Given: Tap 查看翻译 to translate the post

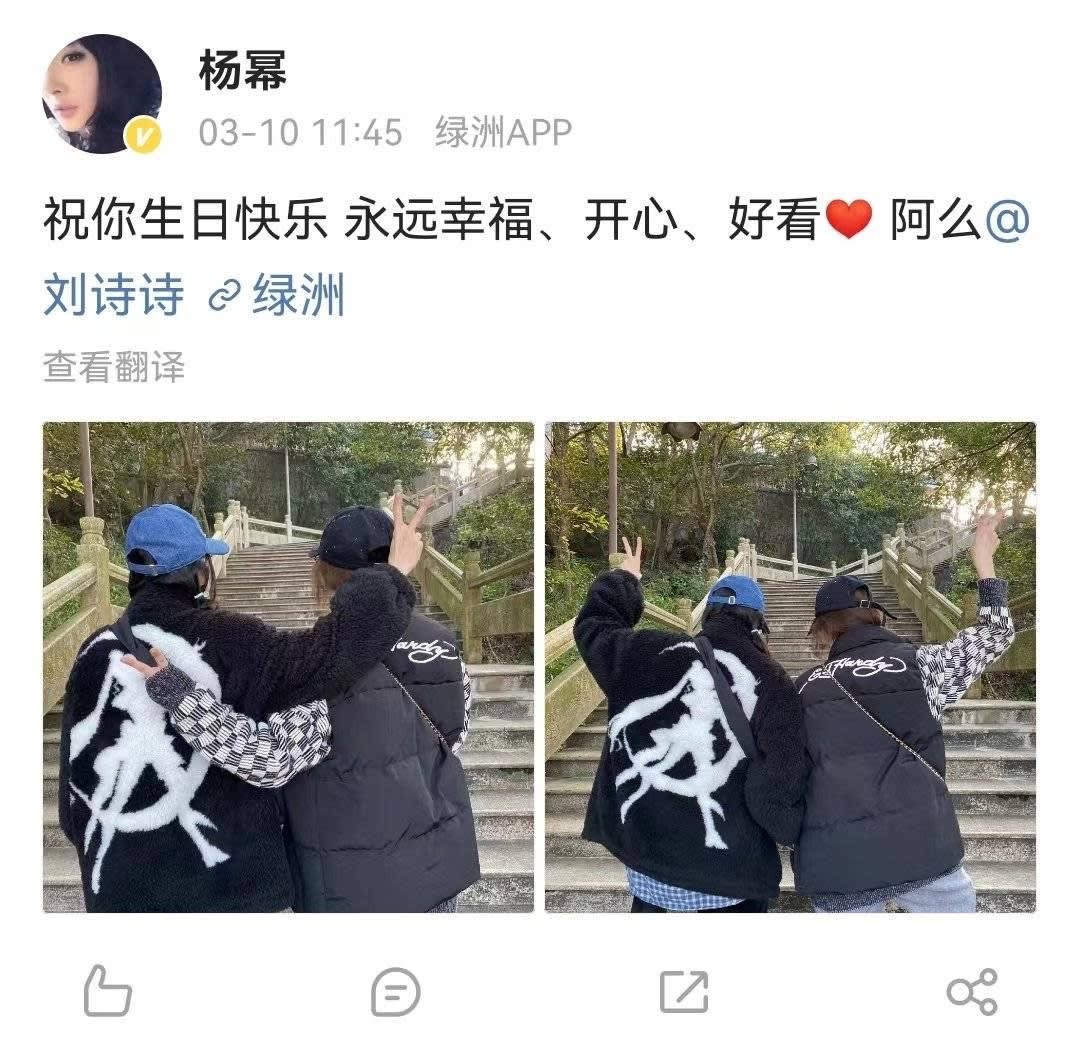Looking at the screenshot, I should 113,367.
